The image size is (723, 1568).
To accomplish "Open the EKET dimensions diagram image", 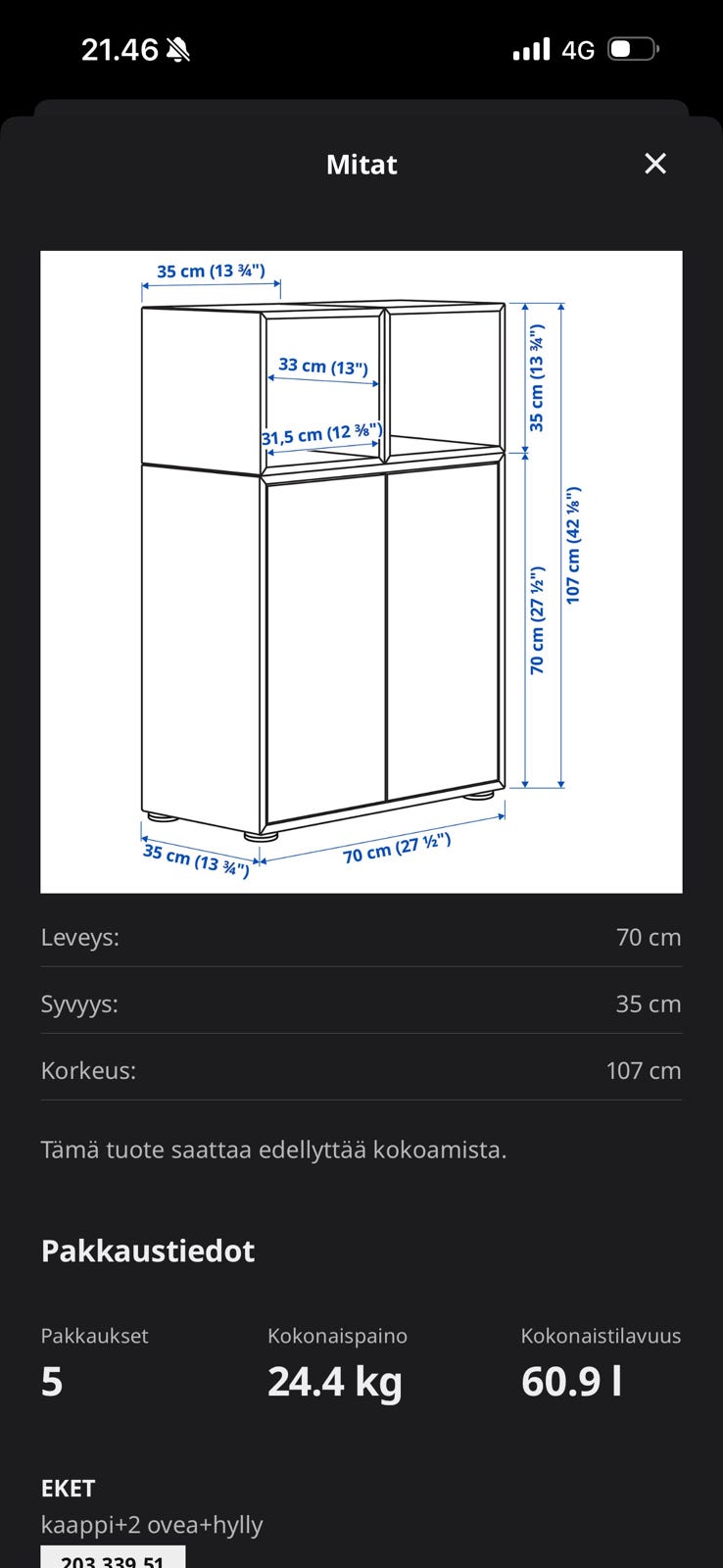I will click(361, 571).
